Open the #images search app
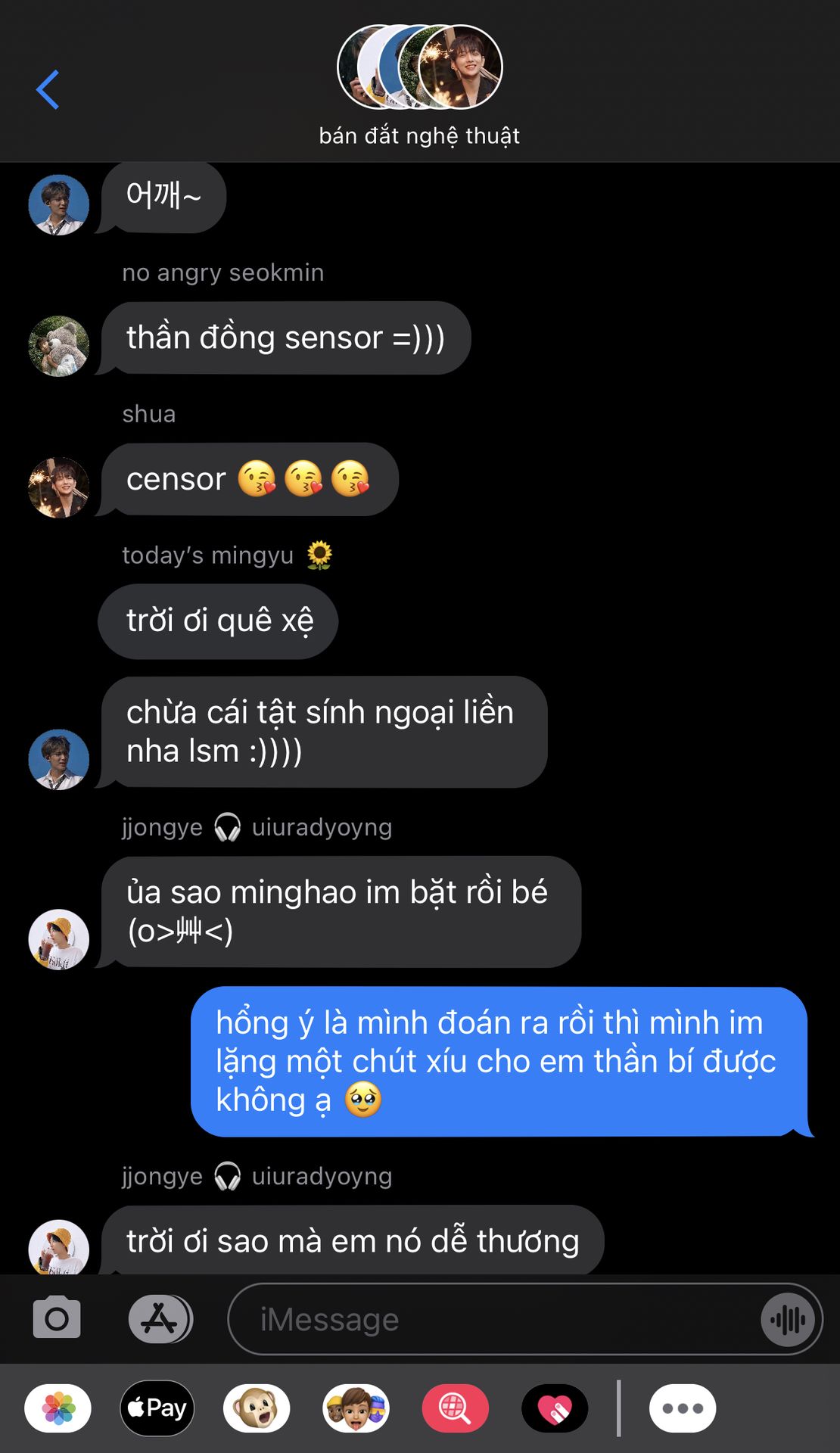The height and width of the screenshot is (1453, 840). [455, 1408]
